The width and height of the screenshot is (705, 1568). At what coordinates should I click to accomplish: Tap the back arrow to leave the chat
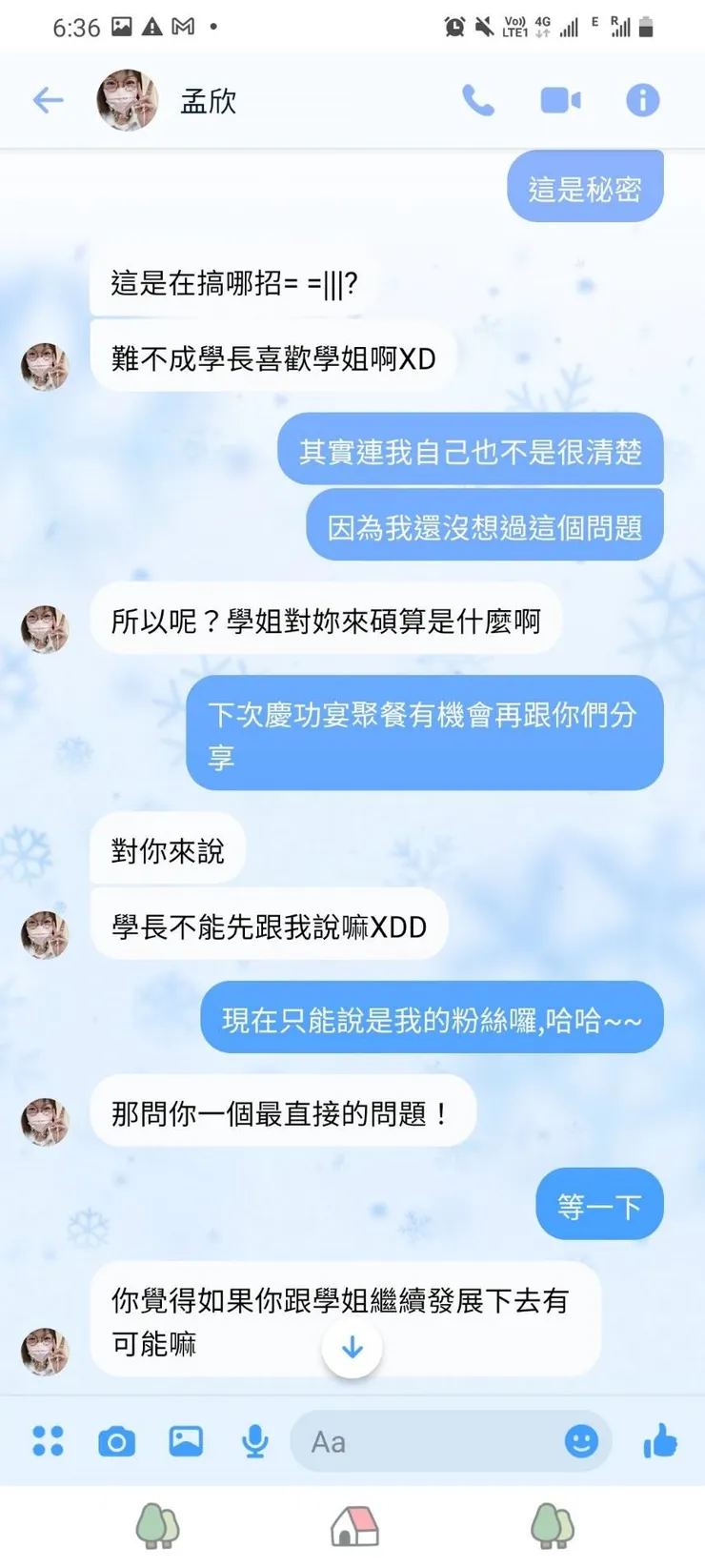(49, 99)
